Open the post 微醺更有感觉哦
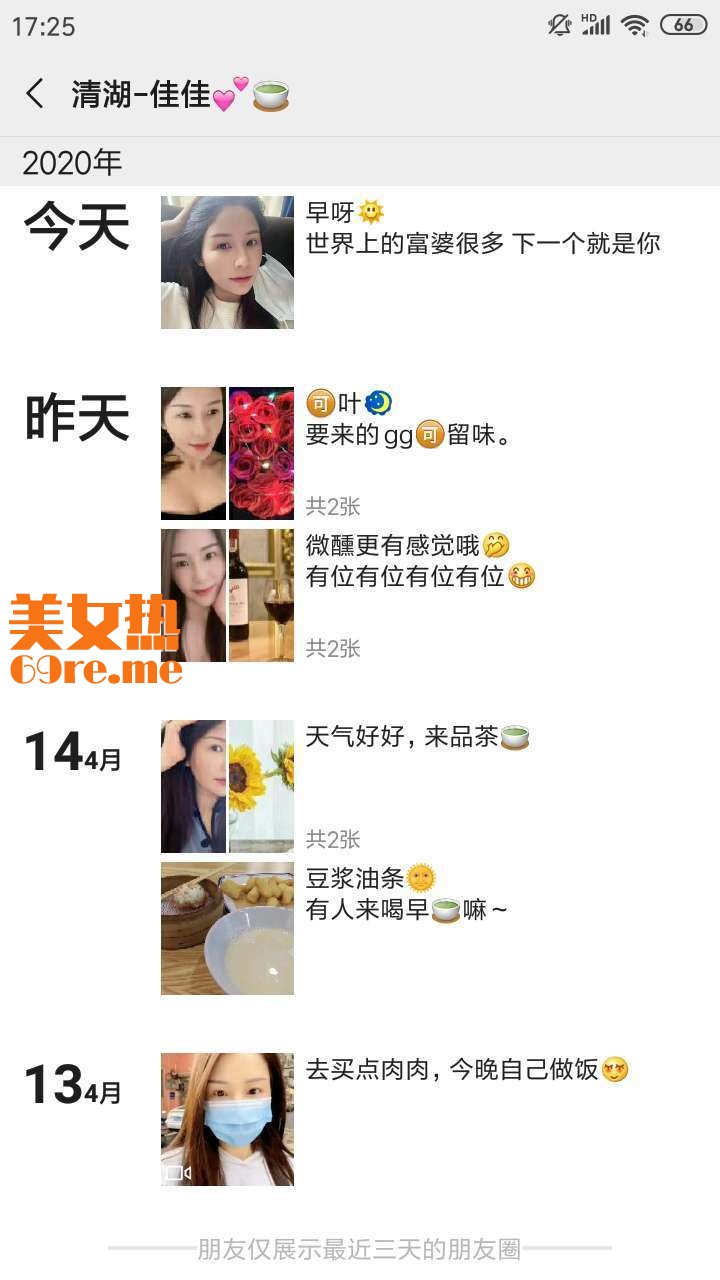Screen dimensions: 720x1280 click(227, 595)
